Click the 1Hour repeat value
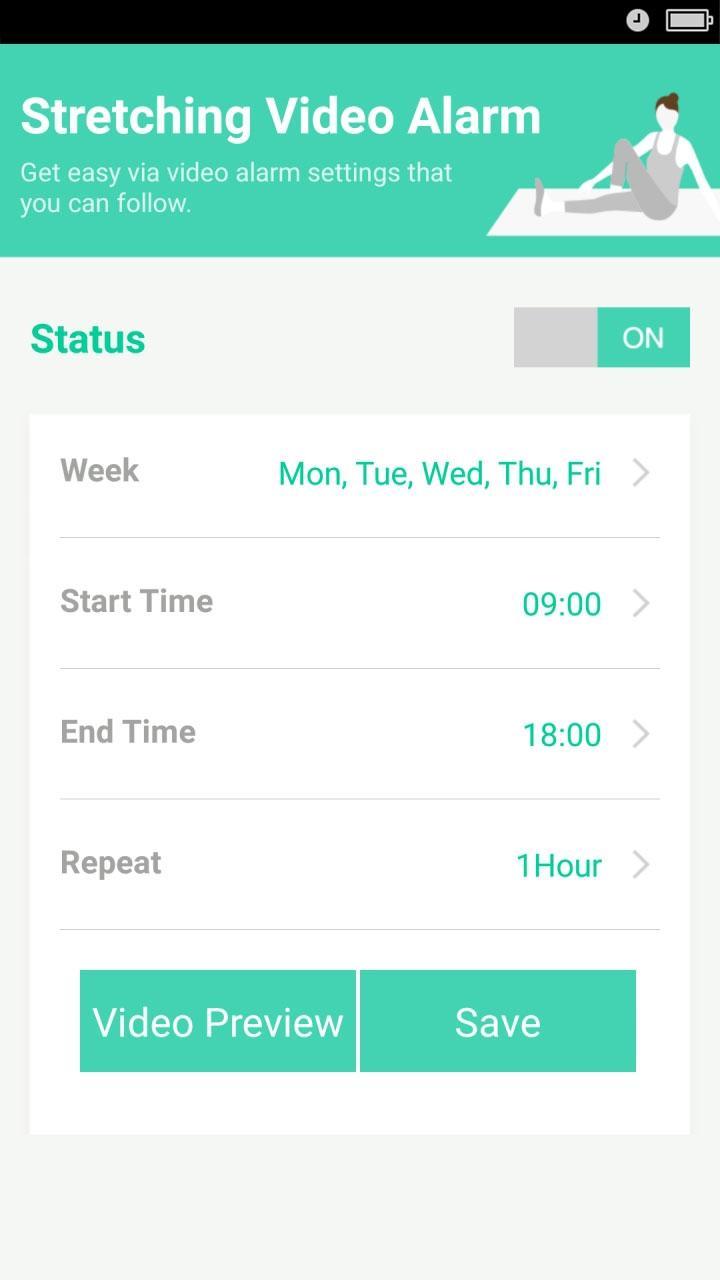Viewport: 720px width, 1280px height. 560,866
